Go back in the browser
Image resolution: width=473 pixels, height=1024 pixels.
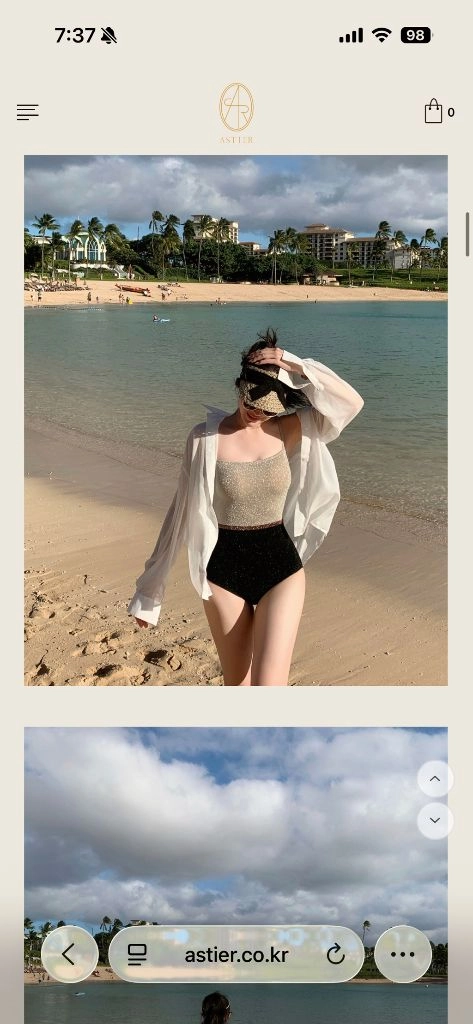click(x=70, y=954)
